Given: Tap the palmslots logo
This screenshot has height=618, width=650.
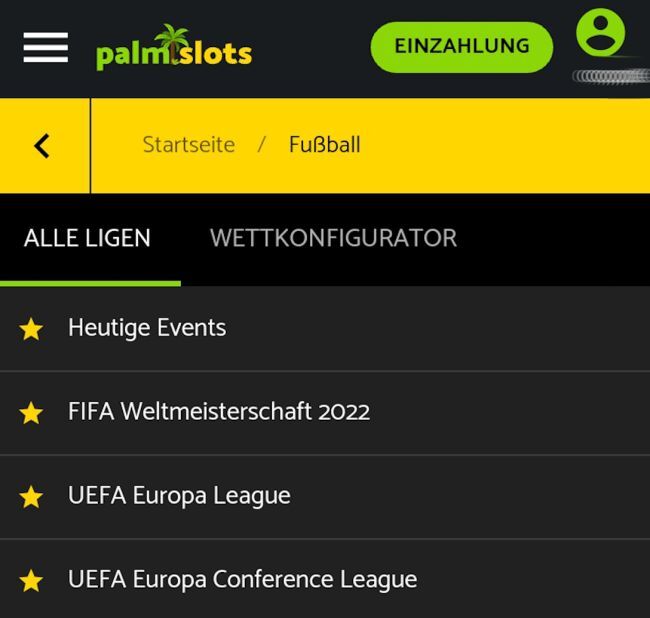Looking at the screenshot, I should pyautogui.click(x=174, y=48).
